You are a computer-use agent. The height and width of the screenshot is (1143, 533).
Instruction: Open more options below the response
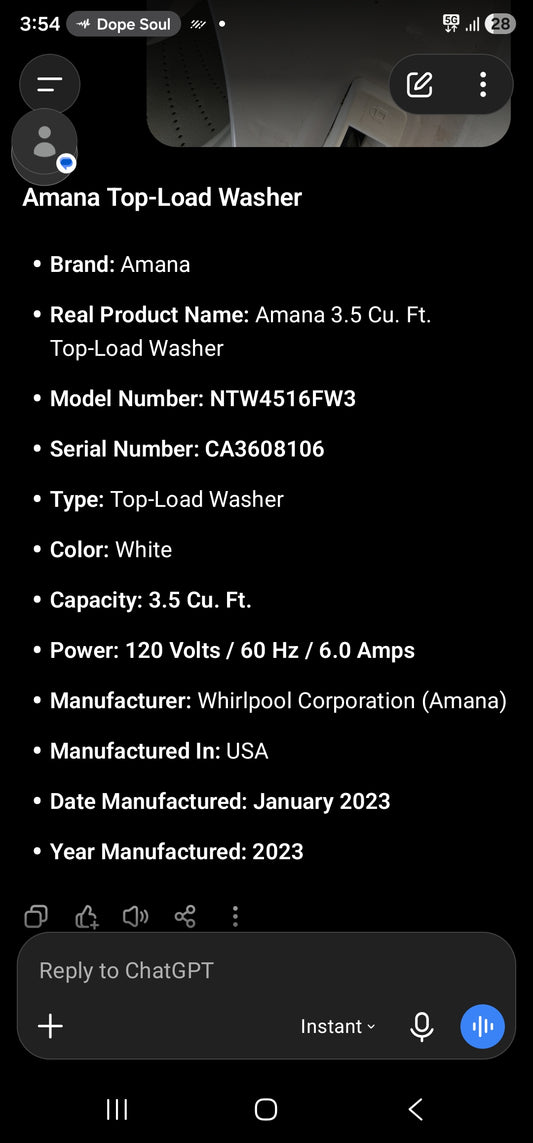coord(235,916)
